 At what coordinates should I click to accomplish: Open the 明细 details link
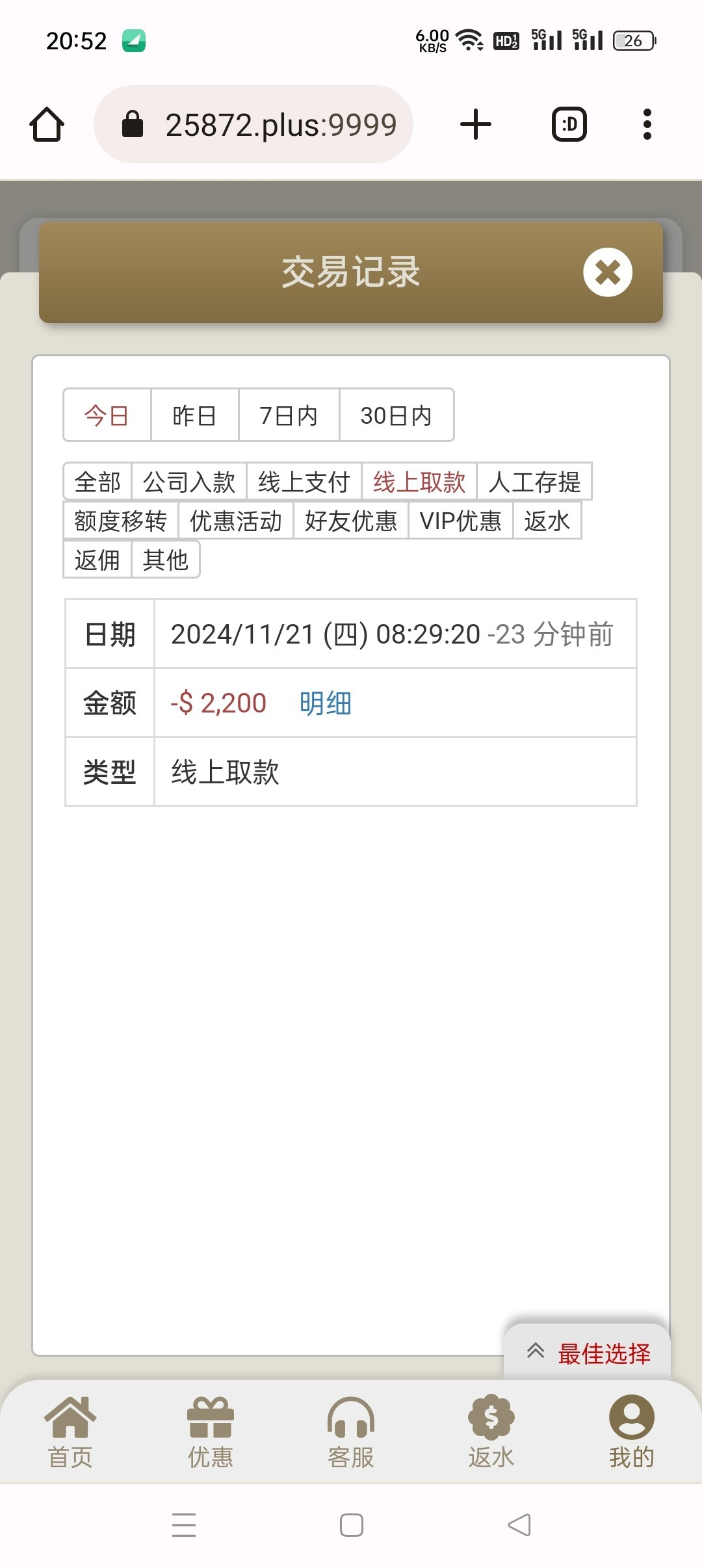pyautogui.click(x=326, y=703)
